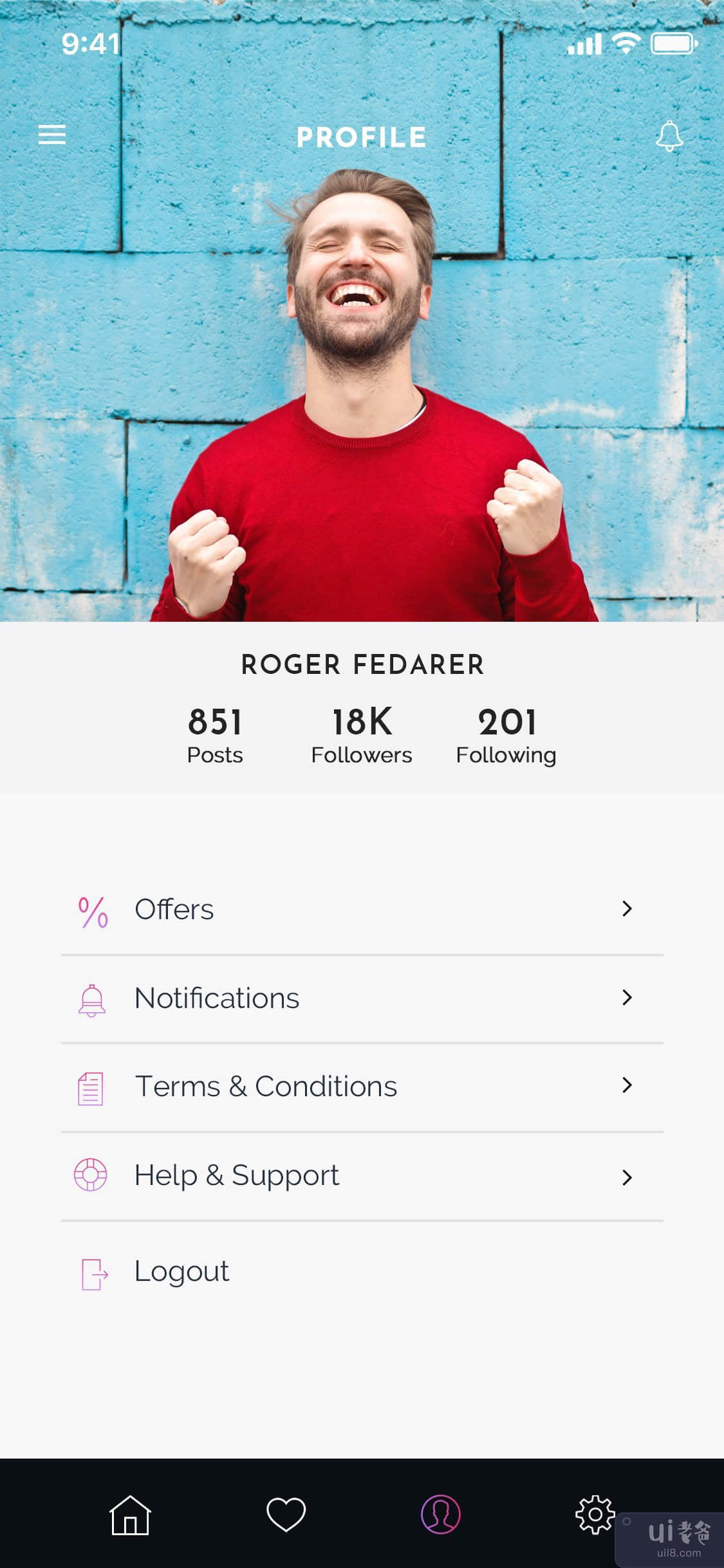Screen dimensions: 724x1568
Task: Switch to the Home tab
Action: 130,1515
